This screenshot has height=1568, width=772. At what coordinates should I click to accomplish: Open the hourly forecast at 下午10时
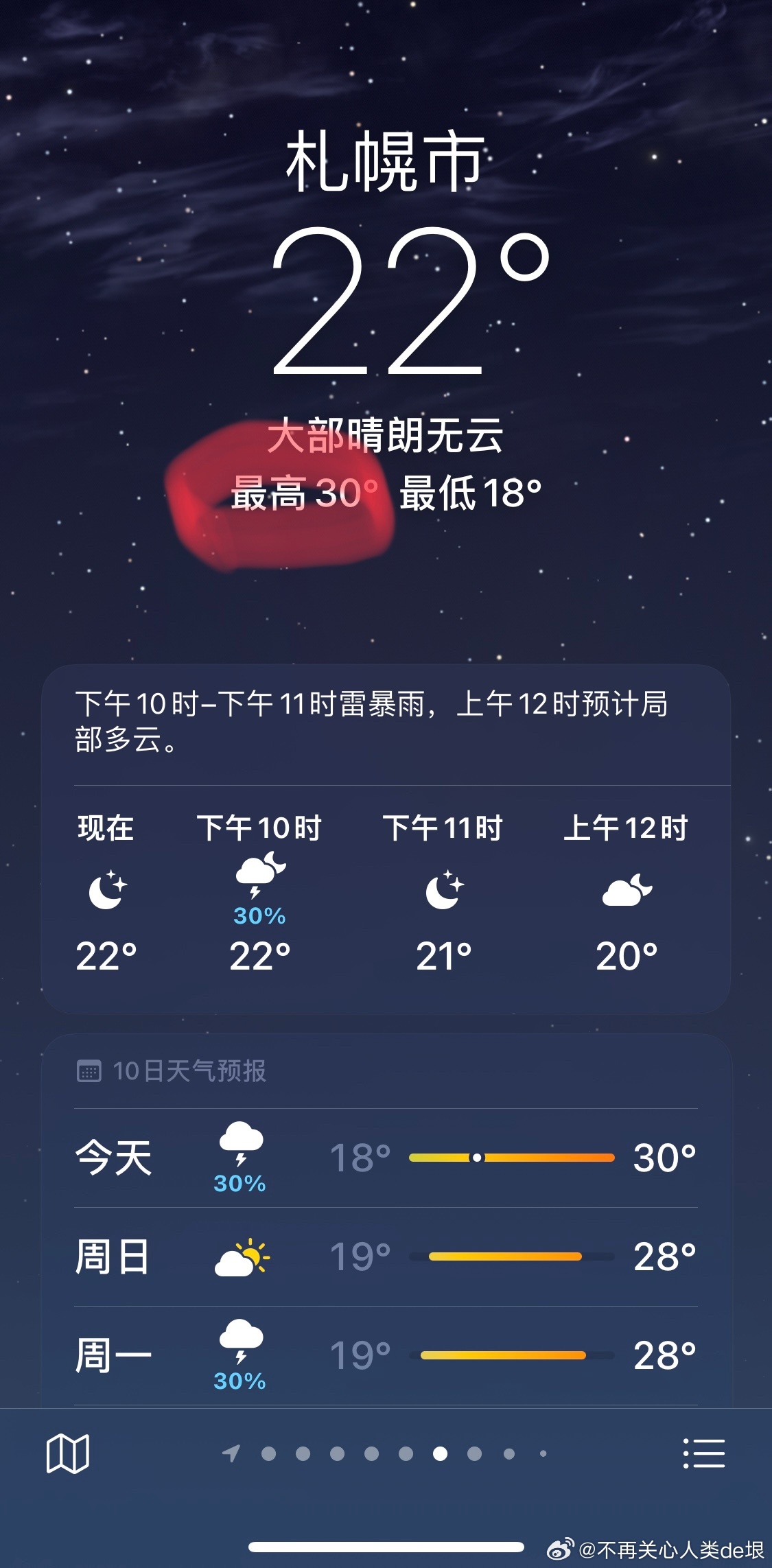(x=259, y=892)
